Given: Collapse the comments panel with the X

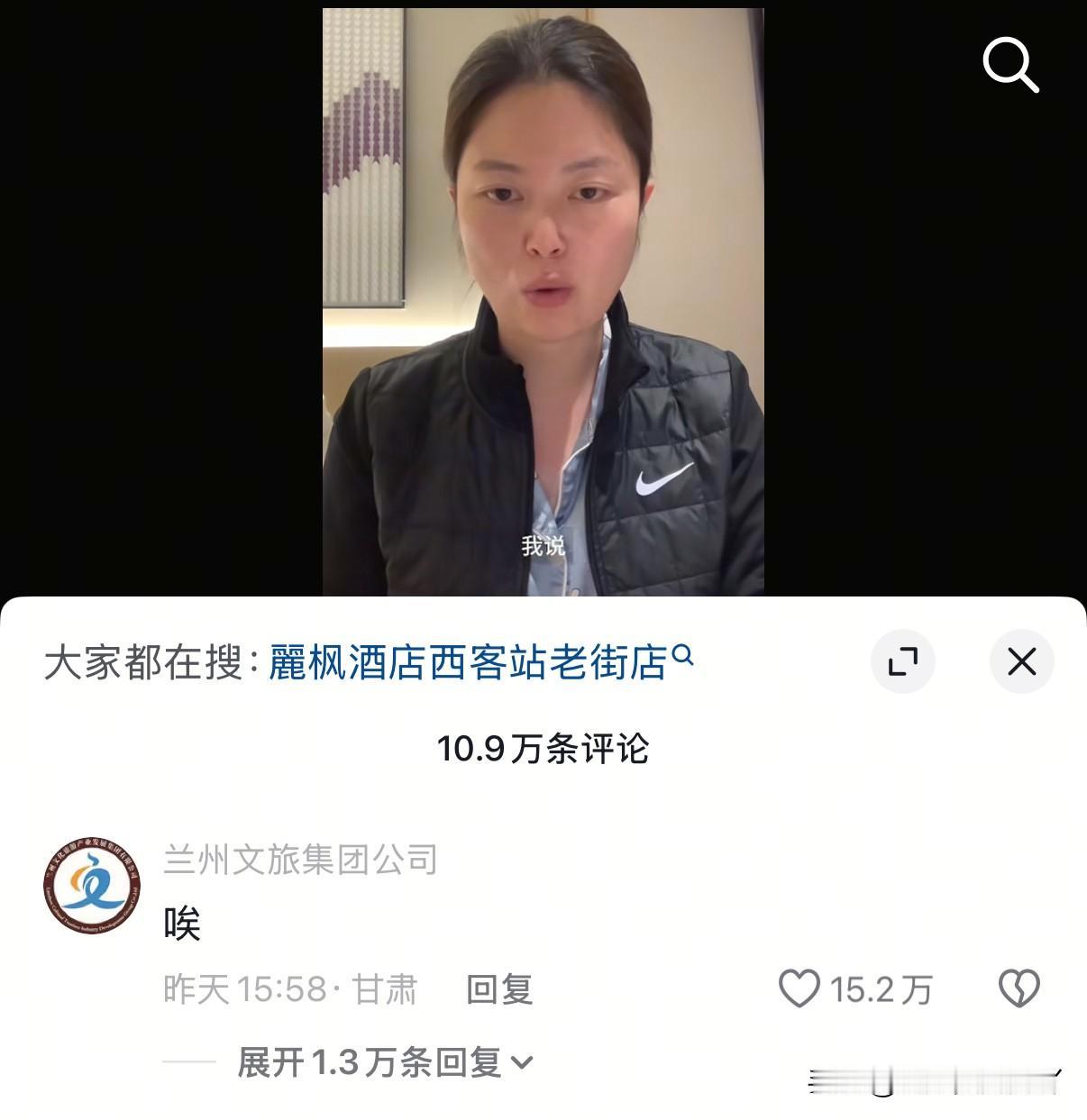Looking at the screenshot, I should 1021,660.
